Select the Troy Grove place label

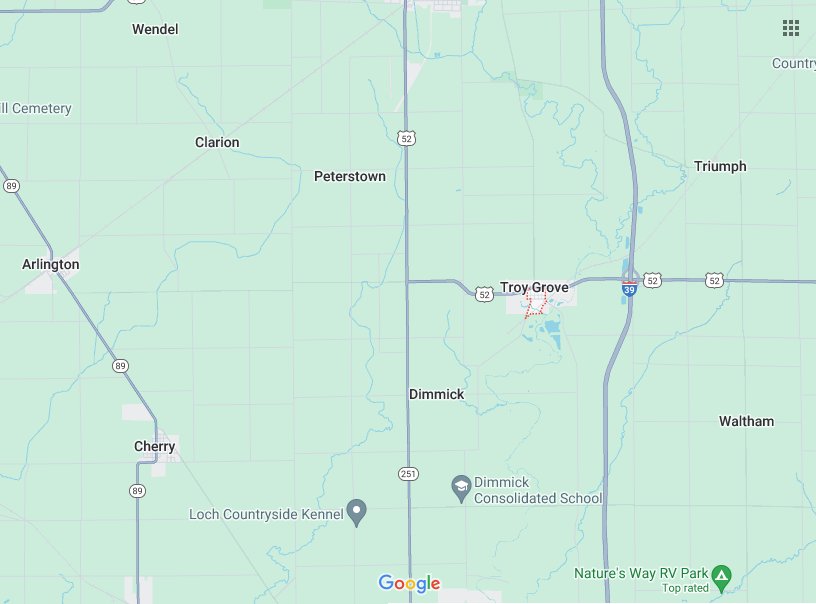coord(534,287)
